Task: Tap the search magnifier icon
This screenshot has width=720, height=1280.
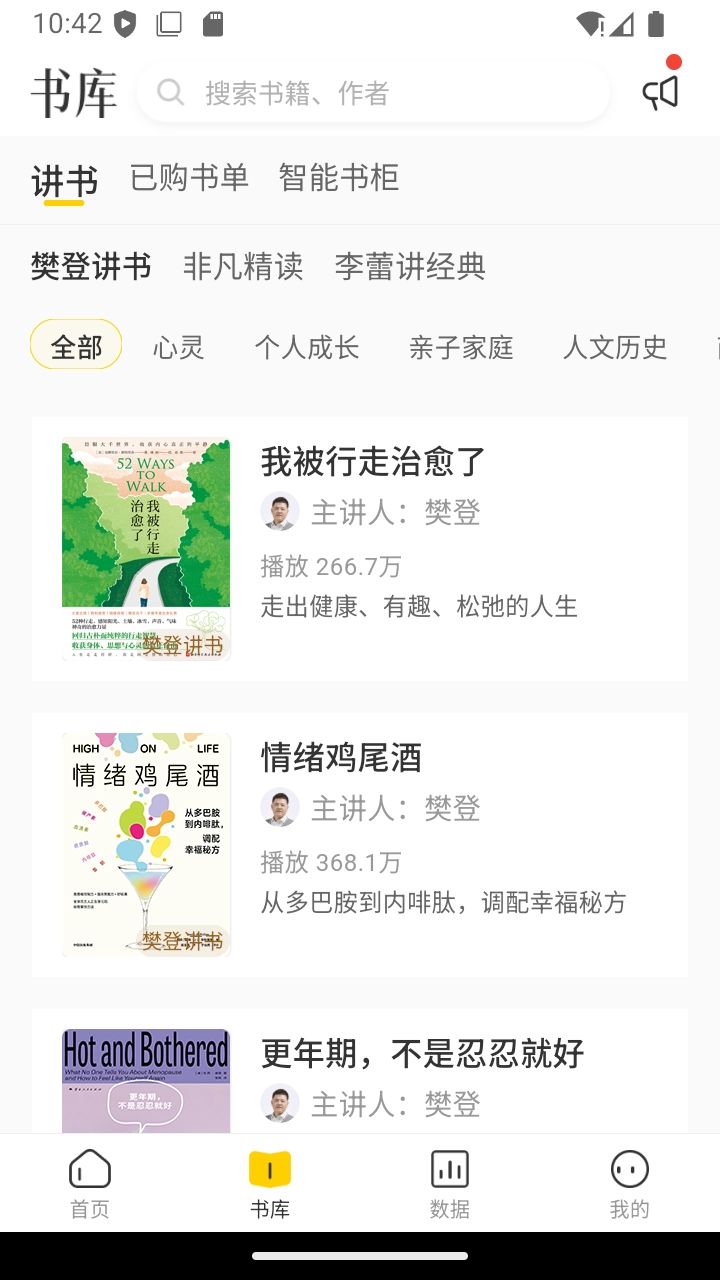Action: tap(170, 91)
